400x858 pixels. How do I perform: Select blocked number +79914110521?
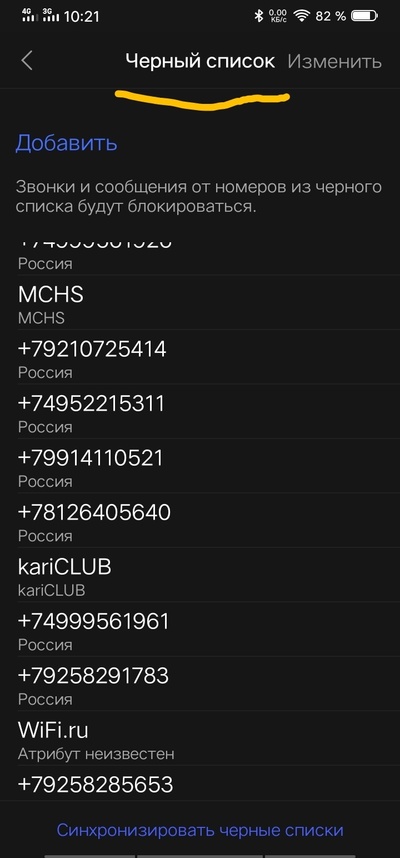200,466
